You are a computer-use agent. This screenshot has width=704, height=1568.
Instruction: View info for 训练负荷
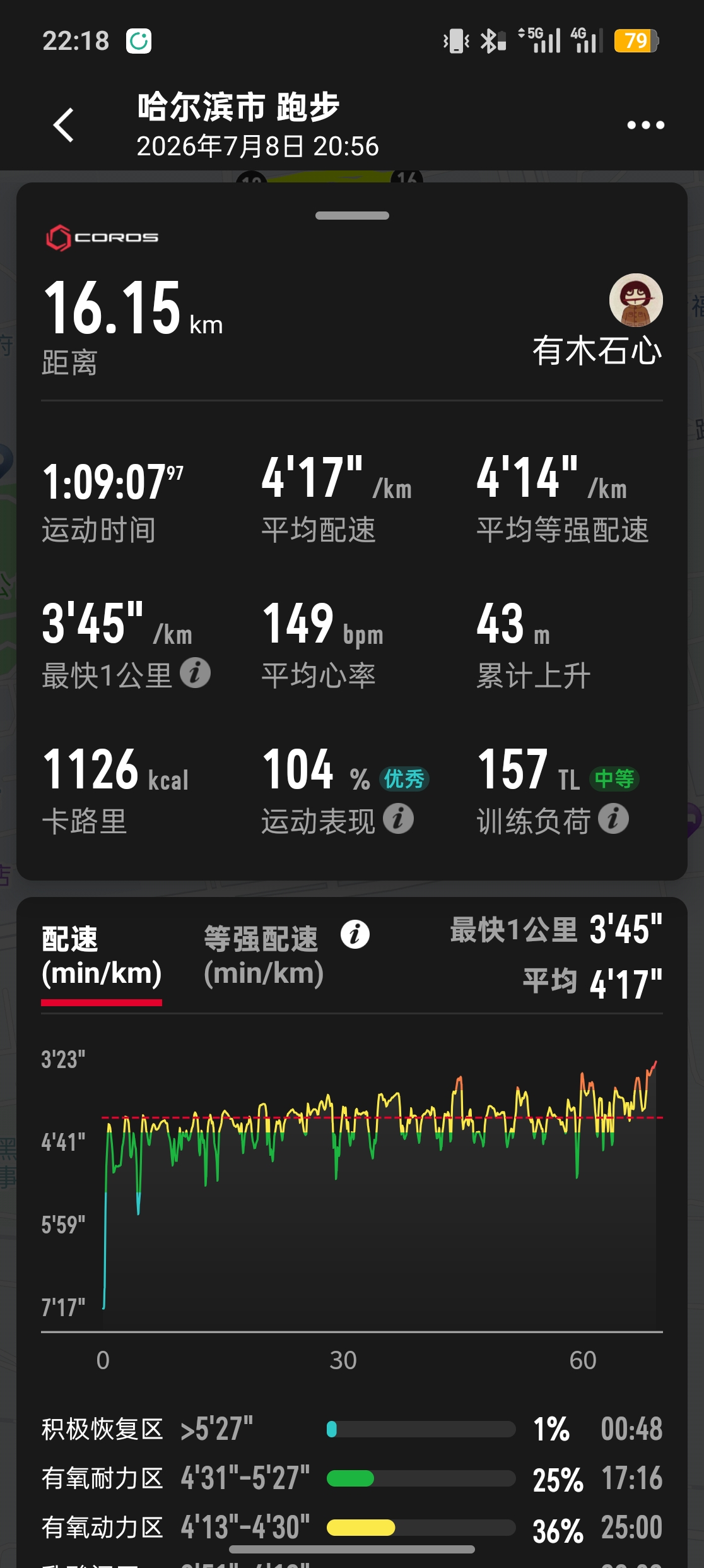[x=613, y=819]
